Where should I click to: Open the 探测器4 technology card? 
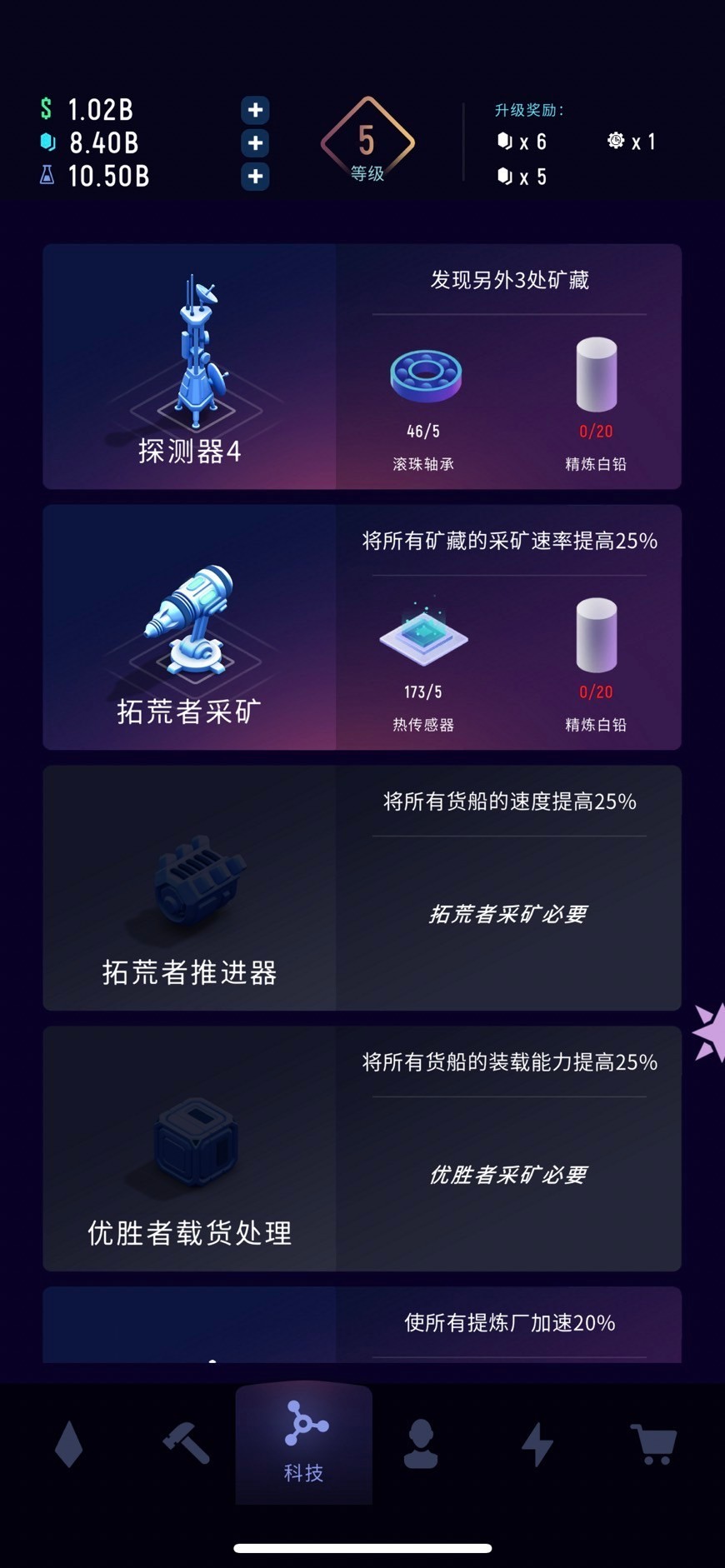click(362, 367)
